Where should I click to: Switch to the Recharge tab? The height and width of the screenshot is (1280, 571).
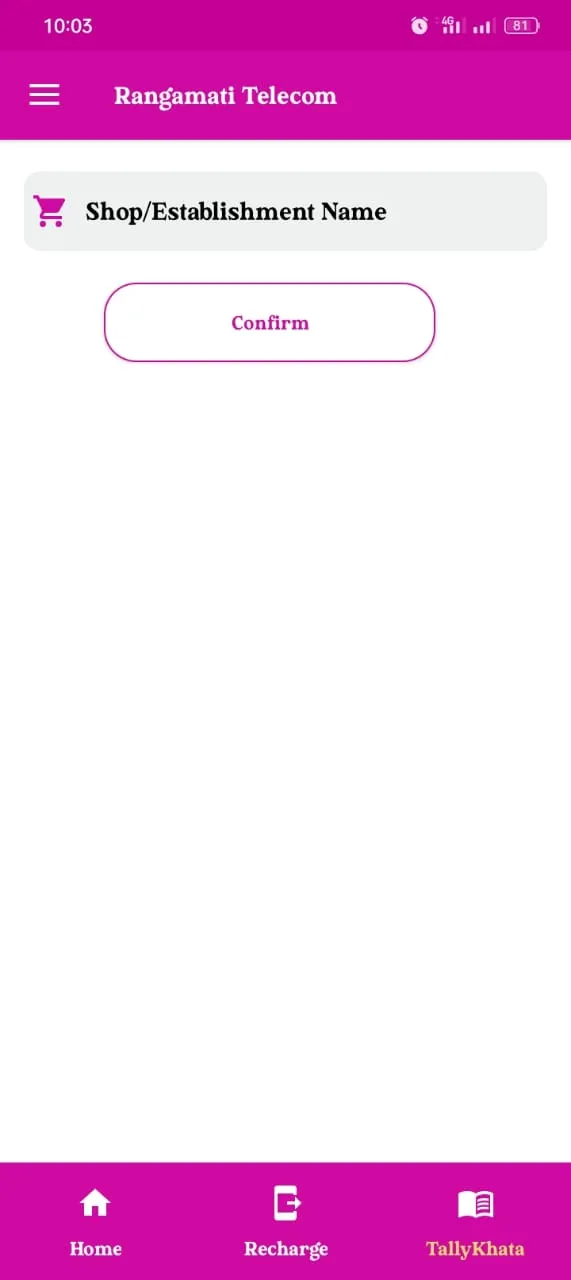tap(286, 1222)
